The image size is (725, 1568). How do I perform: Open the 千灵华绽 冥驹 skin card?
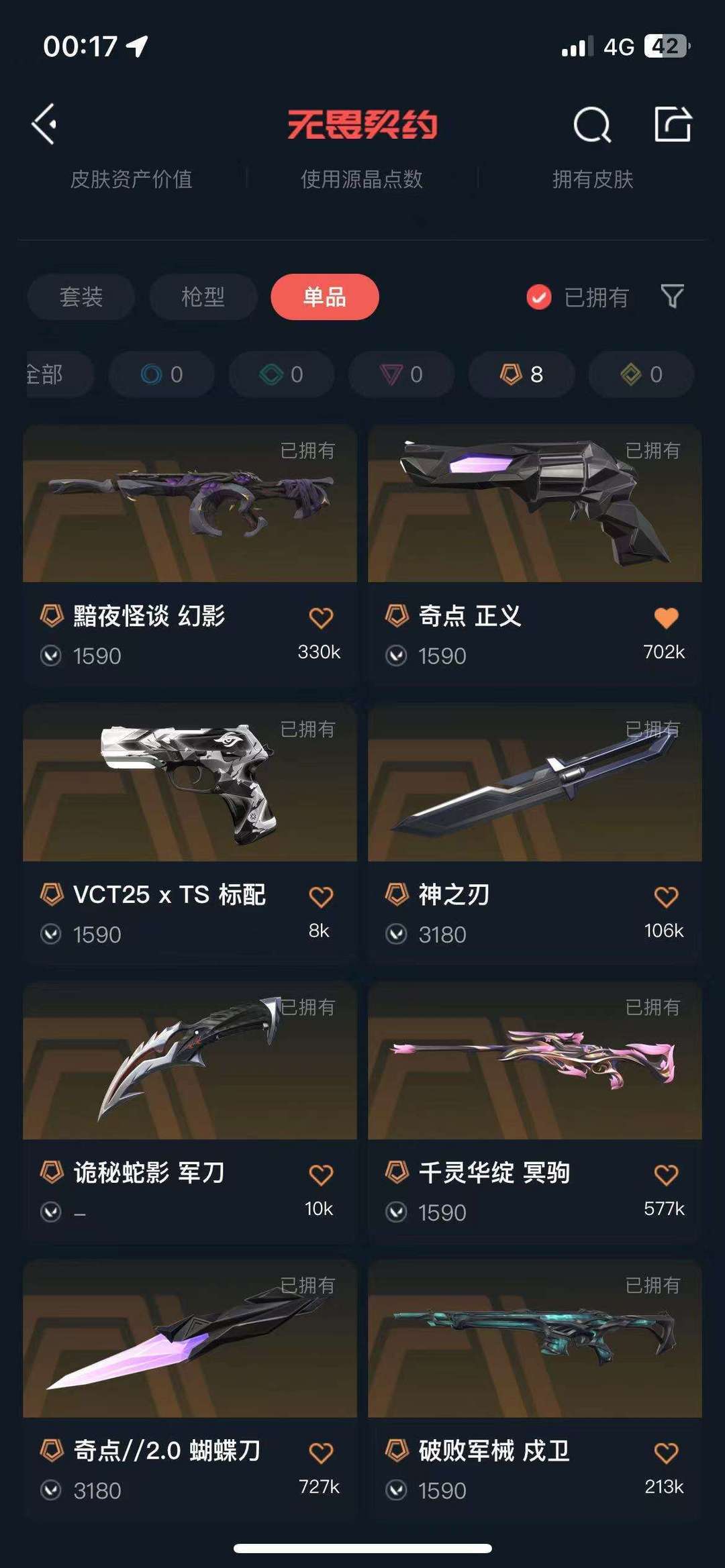[x=535, y=1112]
